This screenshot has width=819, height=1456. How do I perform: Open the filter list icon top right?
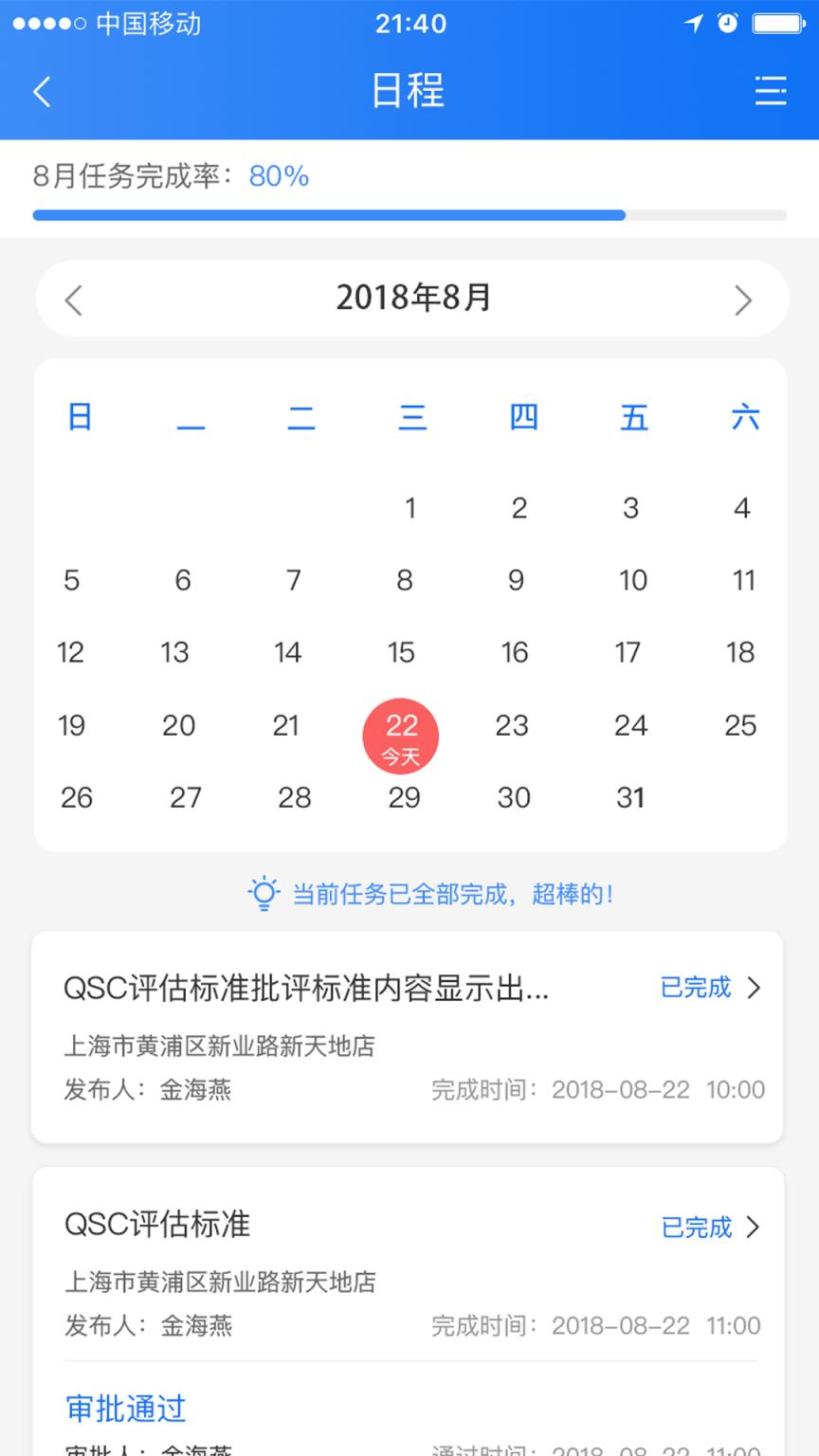click(x=771, y=92)
